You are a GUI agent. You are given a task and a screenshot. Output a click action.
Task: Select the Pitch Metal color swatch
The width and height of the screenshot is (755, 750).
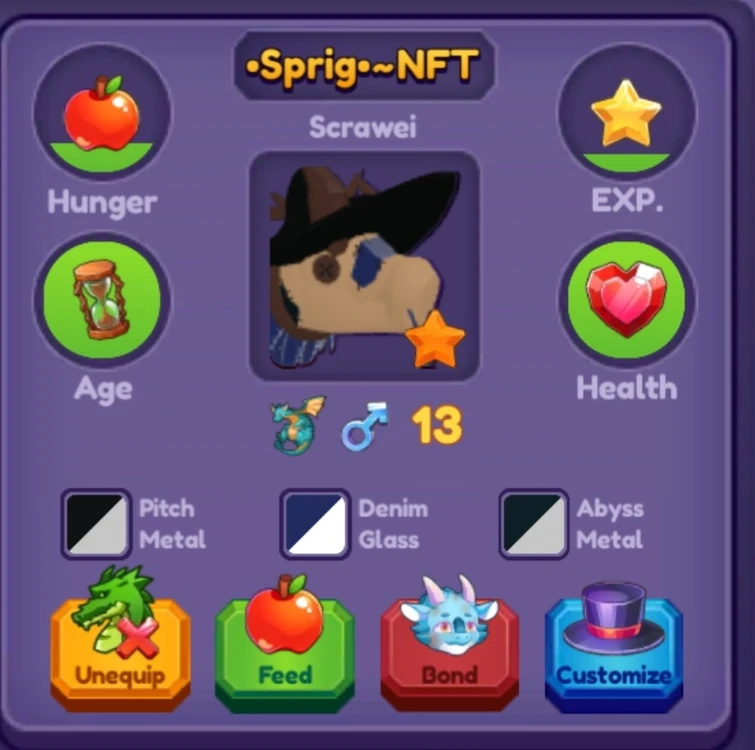96,524
